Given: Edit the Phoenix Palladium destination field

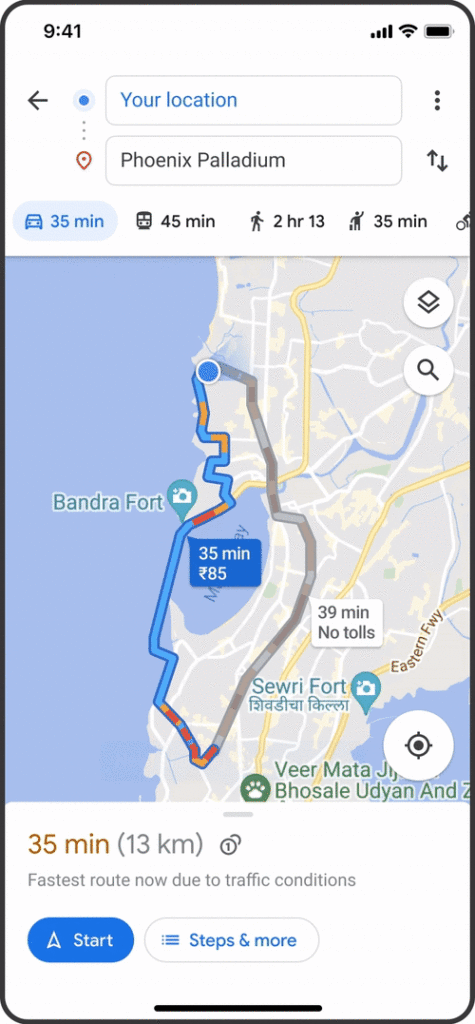Looking at the screenshot, I should [254, 161].
